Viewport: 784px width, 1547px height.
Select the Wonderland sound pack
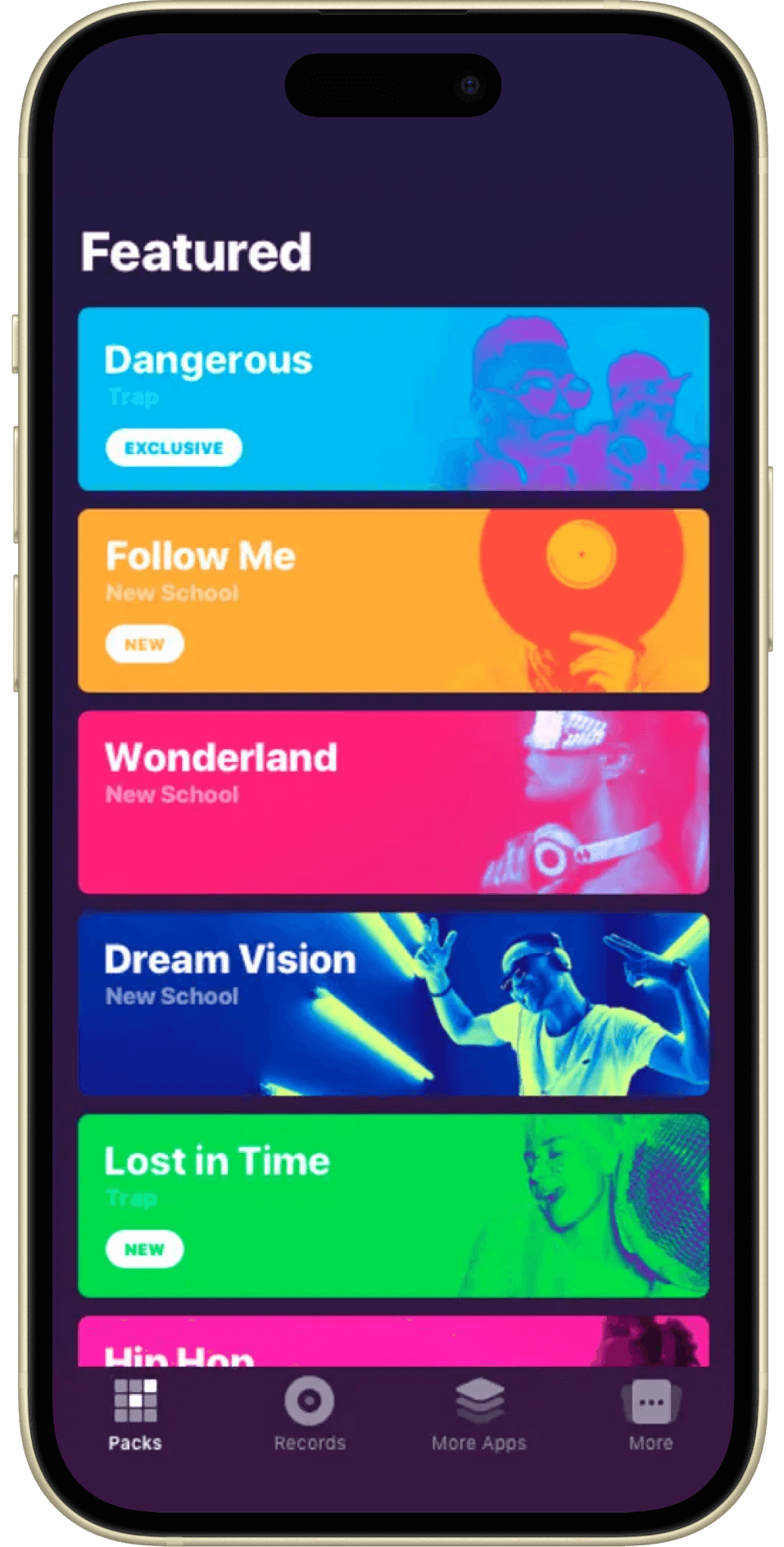tap(393, 802)
